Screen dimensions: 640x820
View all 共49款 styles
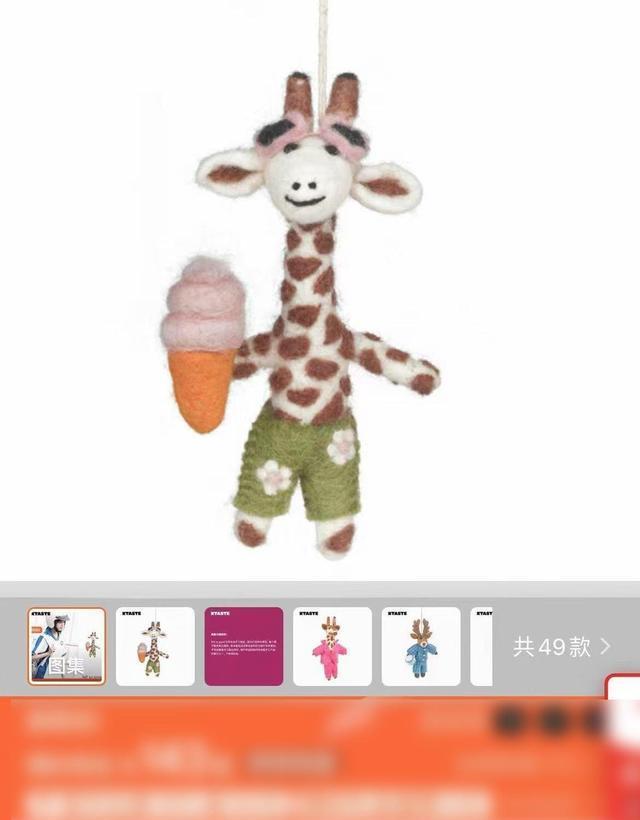pyautogui.click(x=561, y=647)
